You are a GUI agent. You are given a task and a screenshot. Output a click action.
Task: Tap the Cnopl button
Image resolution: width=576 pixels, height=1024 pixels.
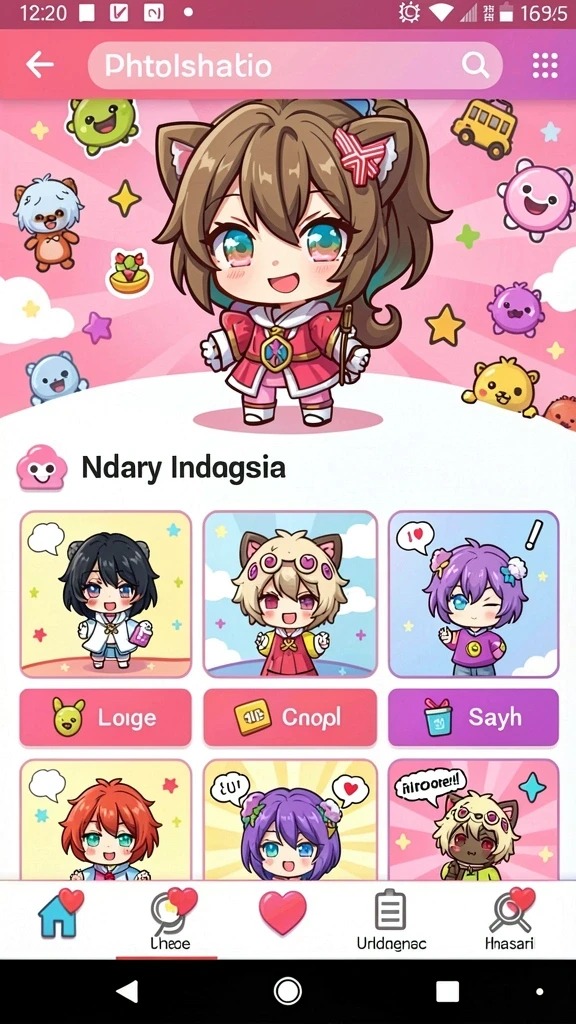290,717
